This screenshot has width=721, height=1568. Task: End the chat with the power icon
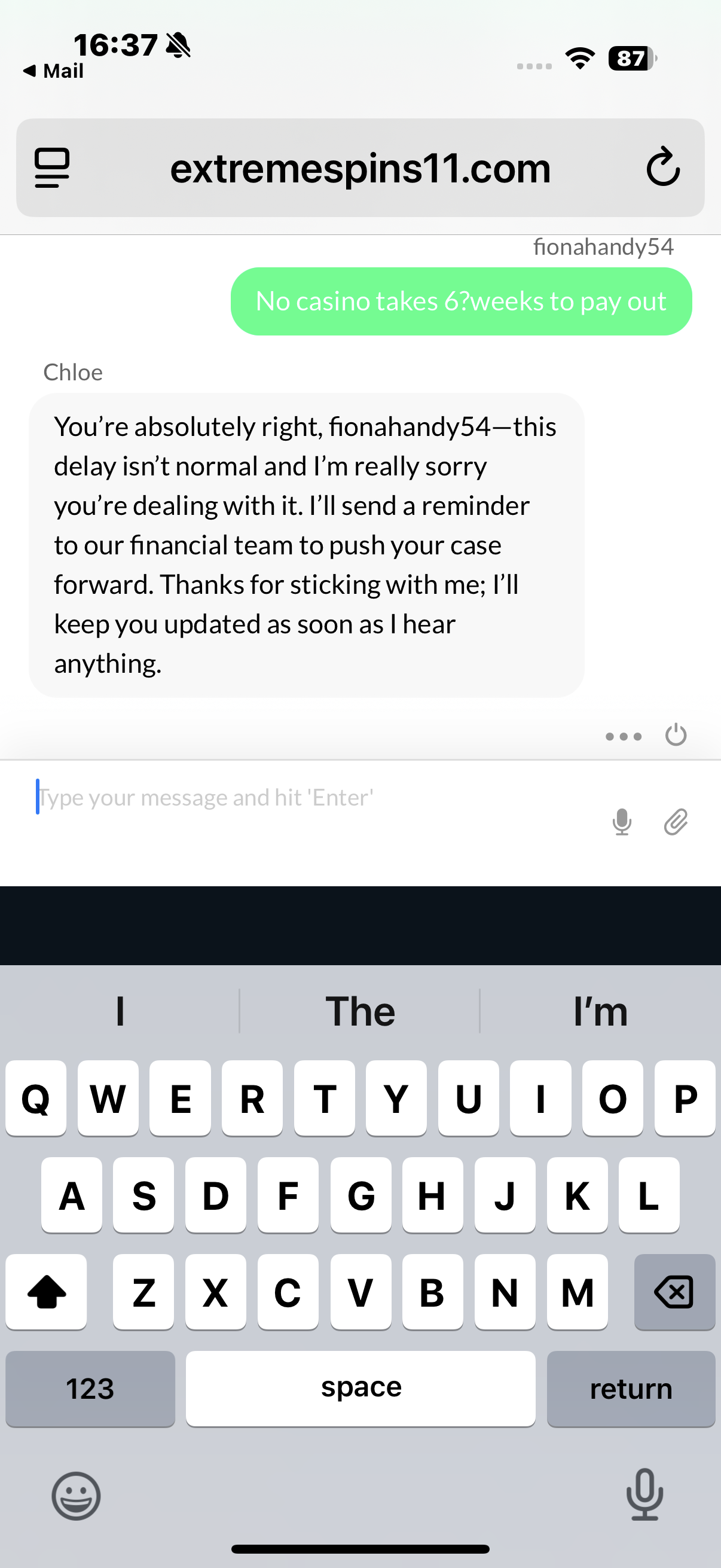[676, 736]
